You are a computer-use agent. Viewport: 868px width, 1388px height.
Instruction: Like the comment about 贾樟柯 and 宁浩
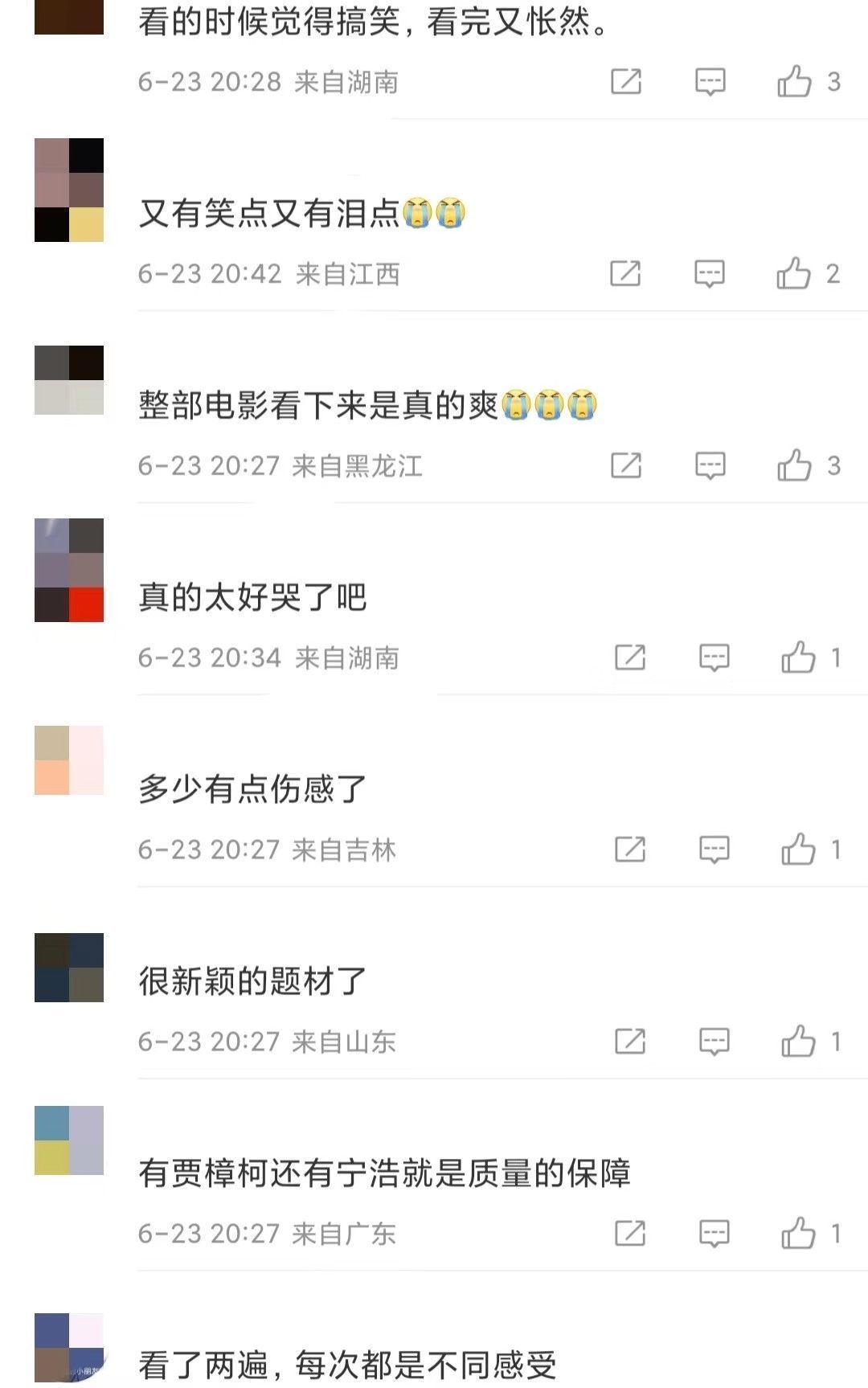[x=798, y=1233]
